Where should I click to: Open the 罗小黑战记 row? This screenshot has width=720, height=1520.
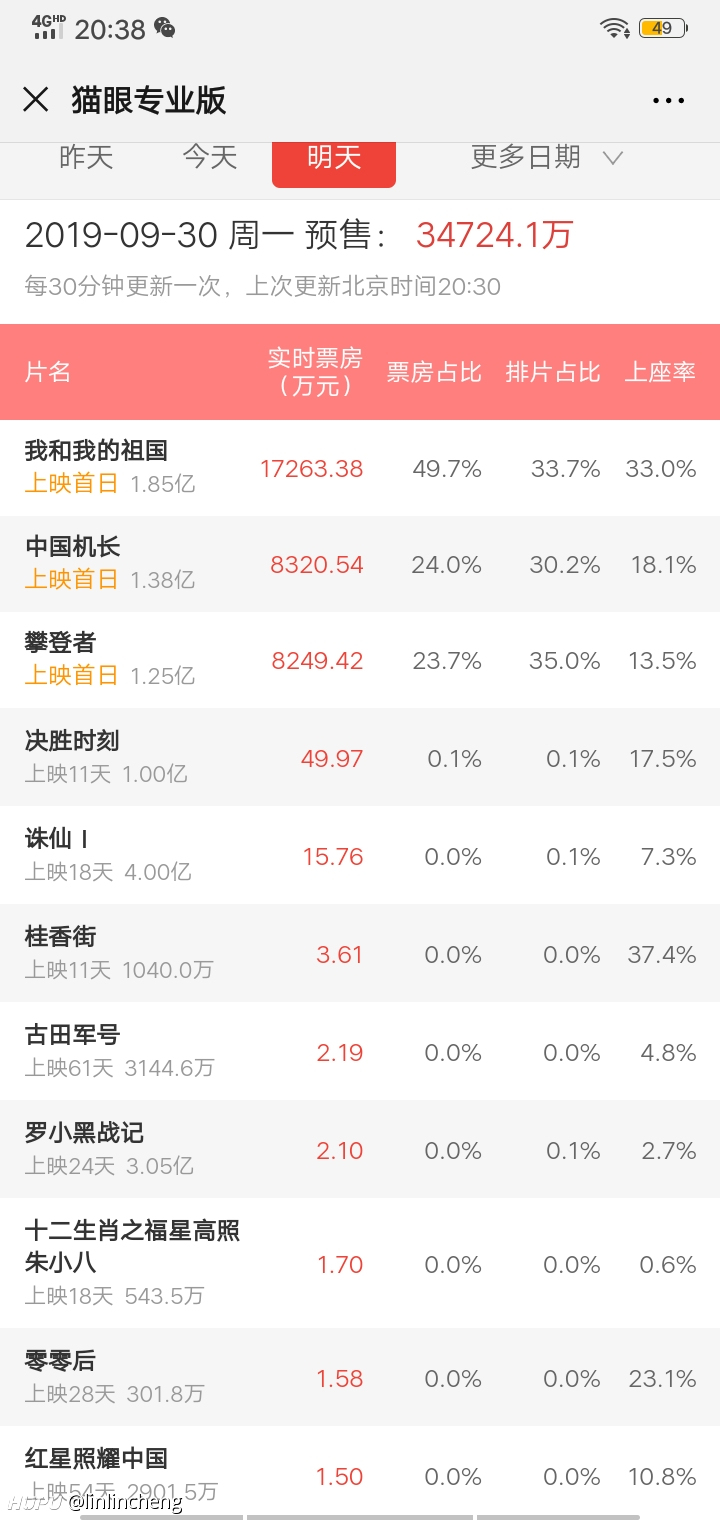pos(360,1150)
